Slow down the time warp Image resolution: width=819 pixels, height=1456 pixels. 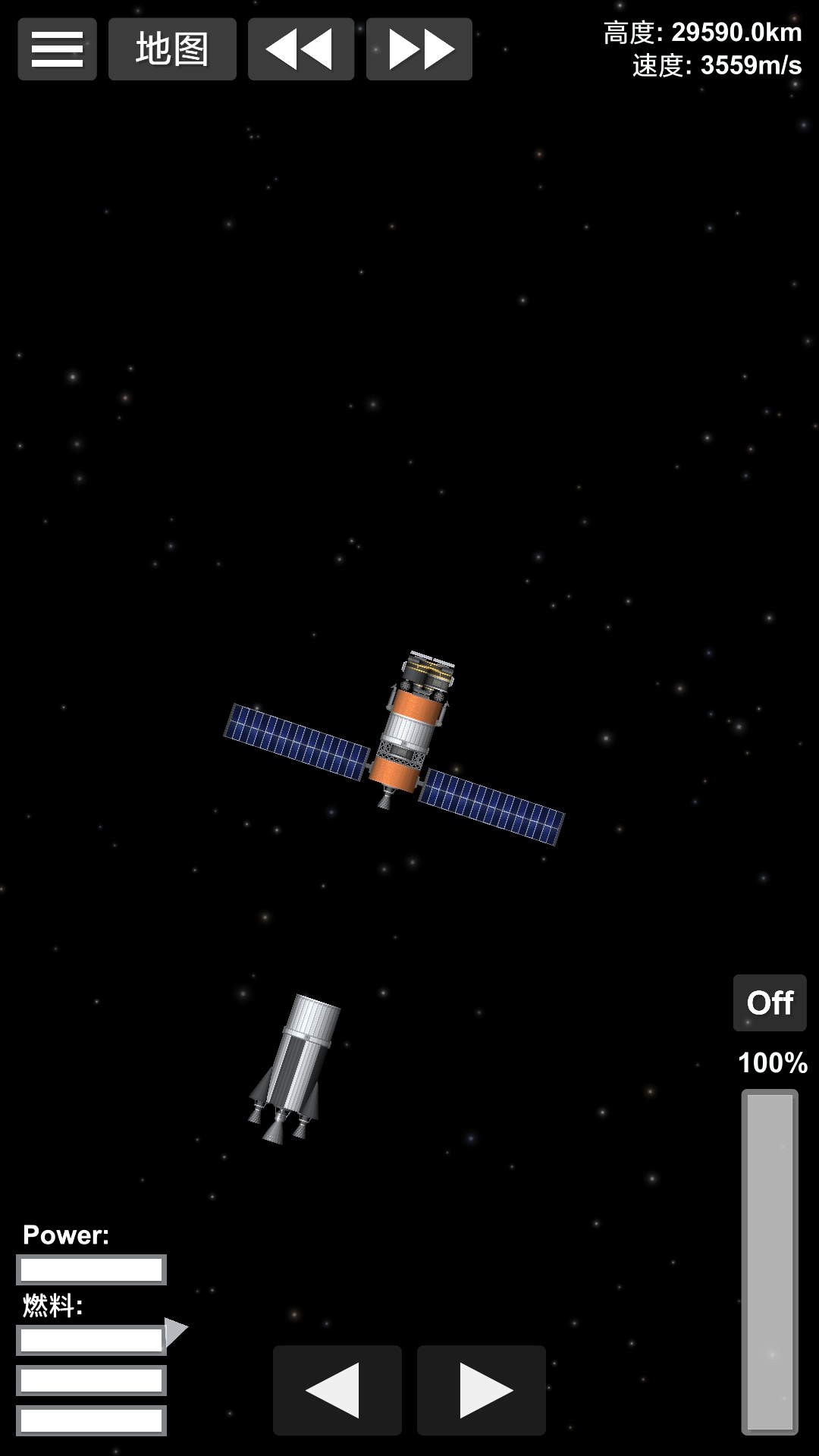click(x=301, y=49)
